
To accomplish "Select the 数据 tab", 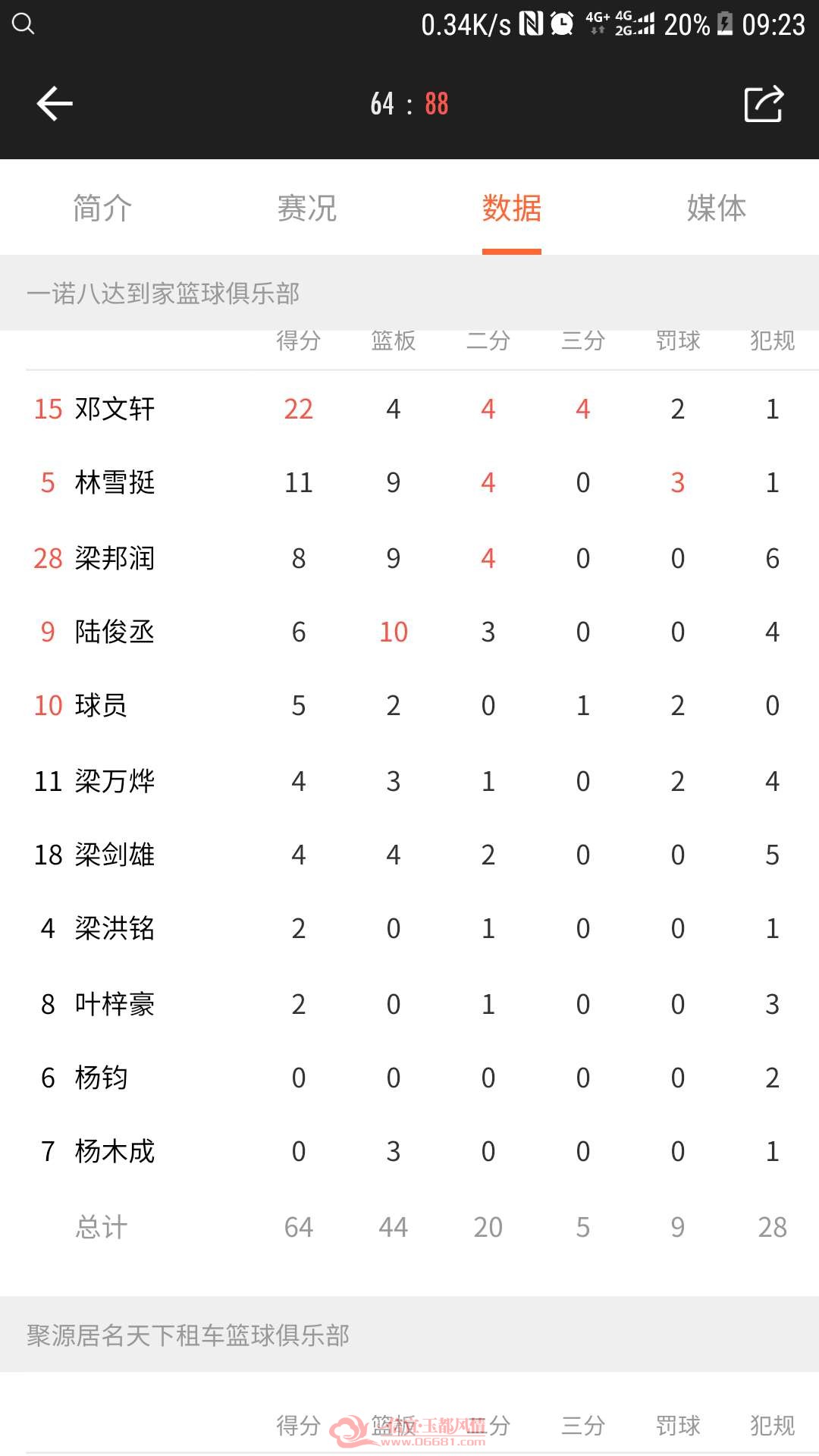I will click(x=512, y=208).
